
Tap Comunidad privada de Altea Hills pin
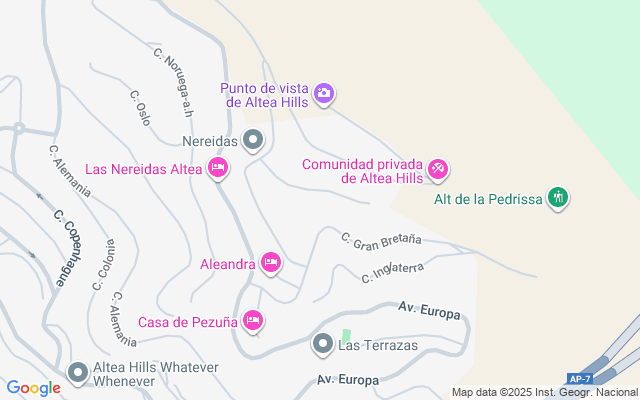click(x=437, y=170)
